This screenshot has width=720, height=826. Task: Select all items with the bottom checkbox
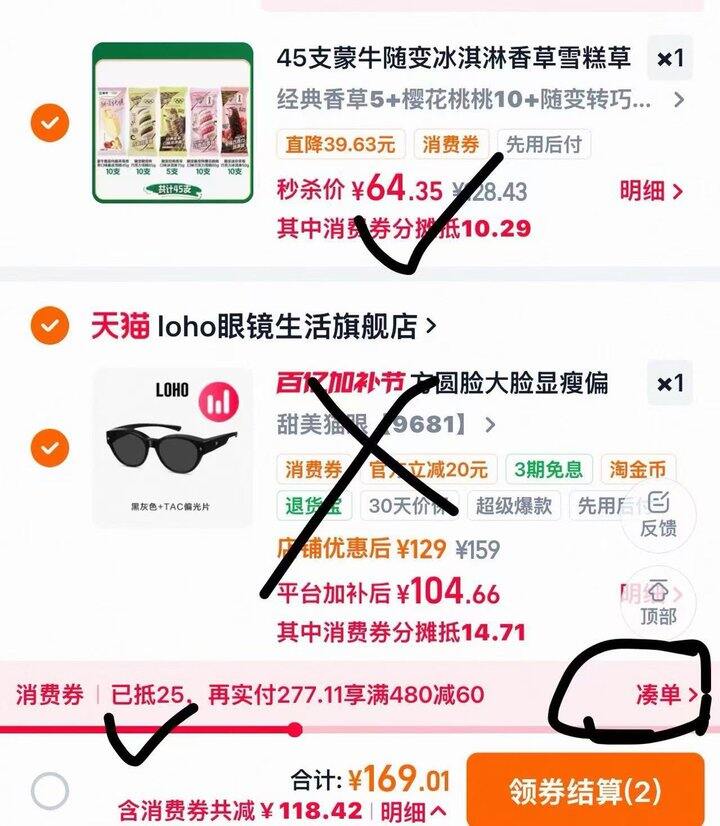[x=49, y=791]
